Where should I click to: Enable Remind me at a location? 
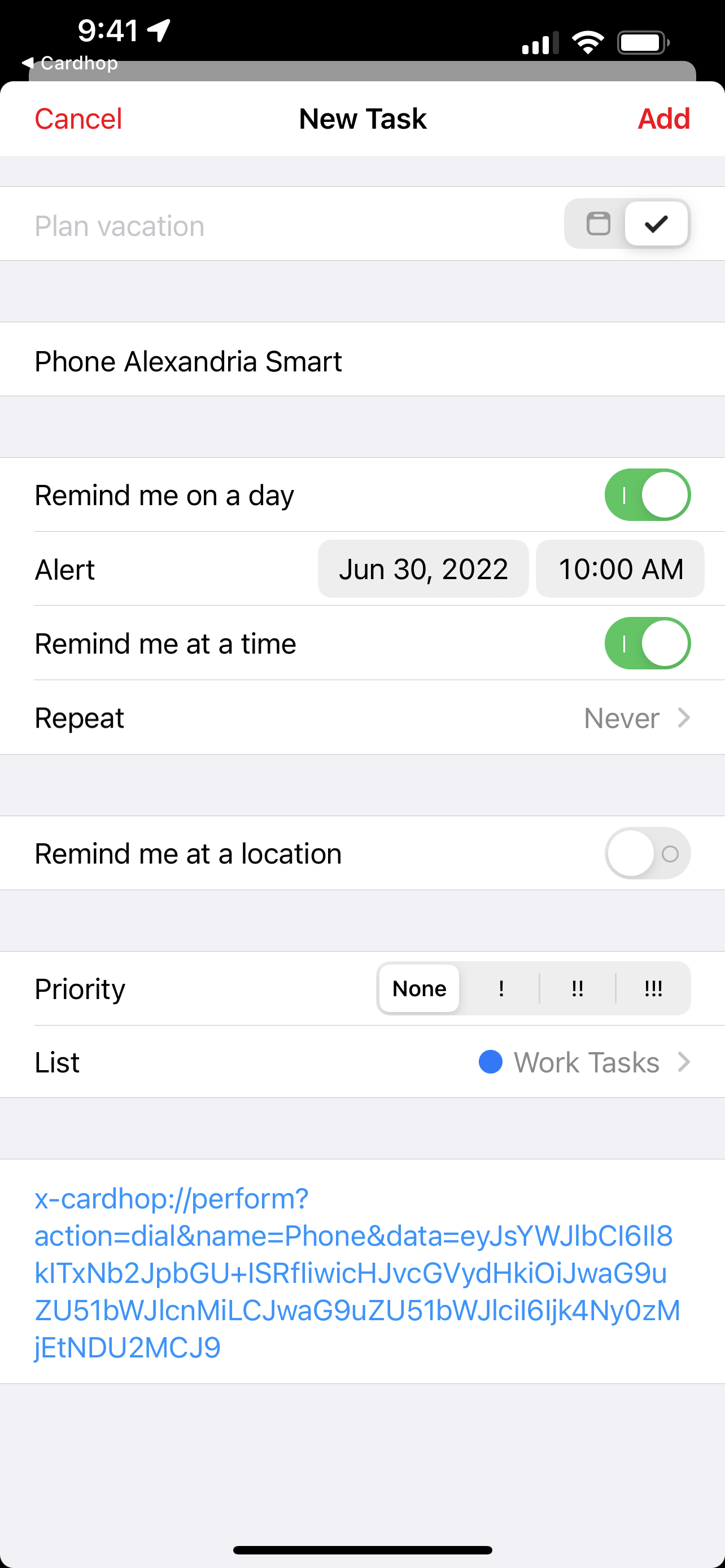tap(647, 853)
